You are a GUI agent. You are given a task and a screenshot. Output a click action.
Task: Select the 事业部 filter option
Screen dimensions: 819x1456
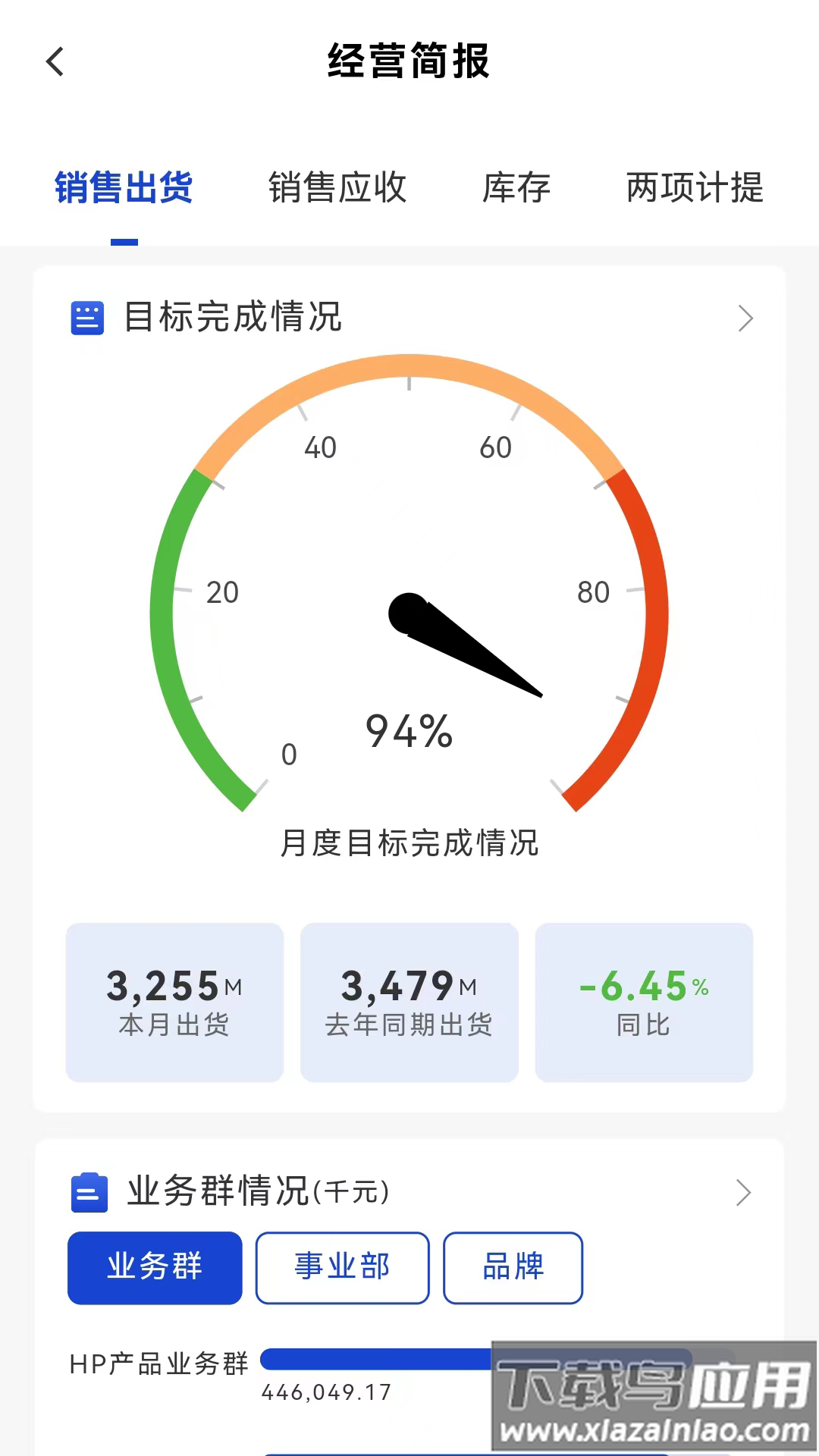[x=342, y=1267]
